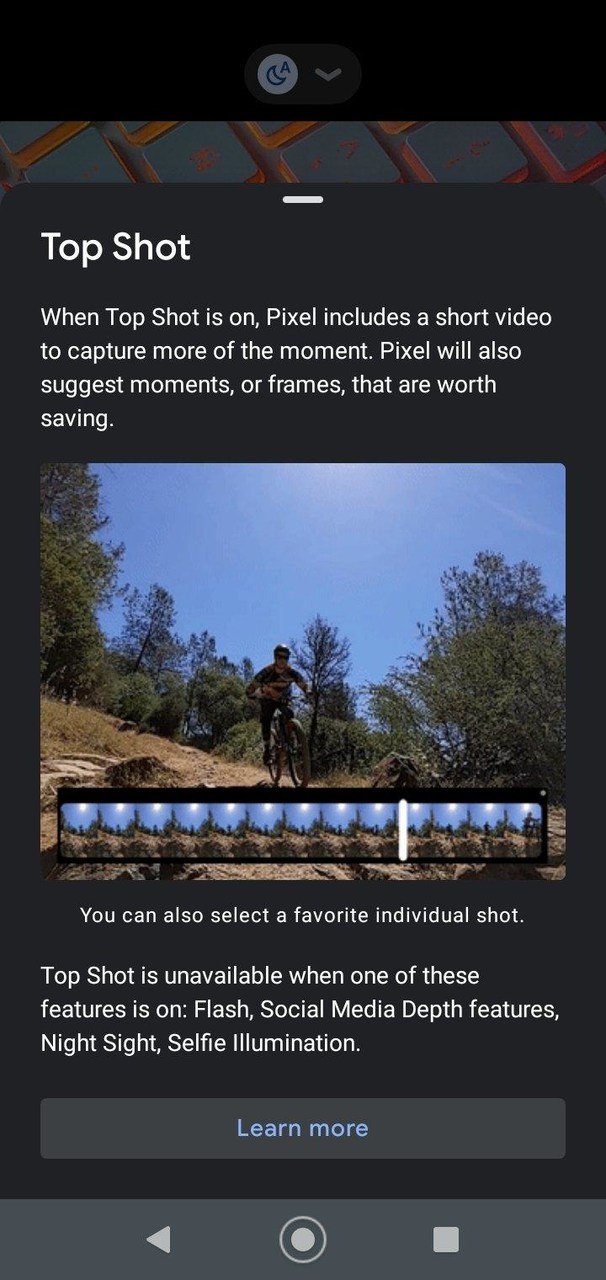Expand the camera mode dropdown at top

click(328, 75)
